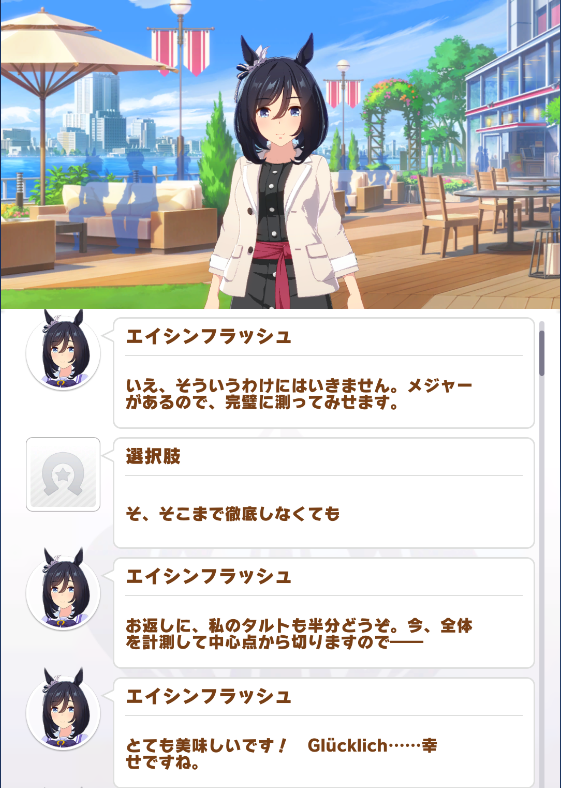Tap the 選択肢 entry そ、そこまで徹底しなくても
The image size is (561, 788).
click(x=324, y=492)
